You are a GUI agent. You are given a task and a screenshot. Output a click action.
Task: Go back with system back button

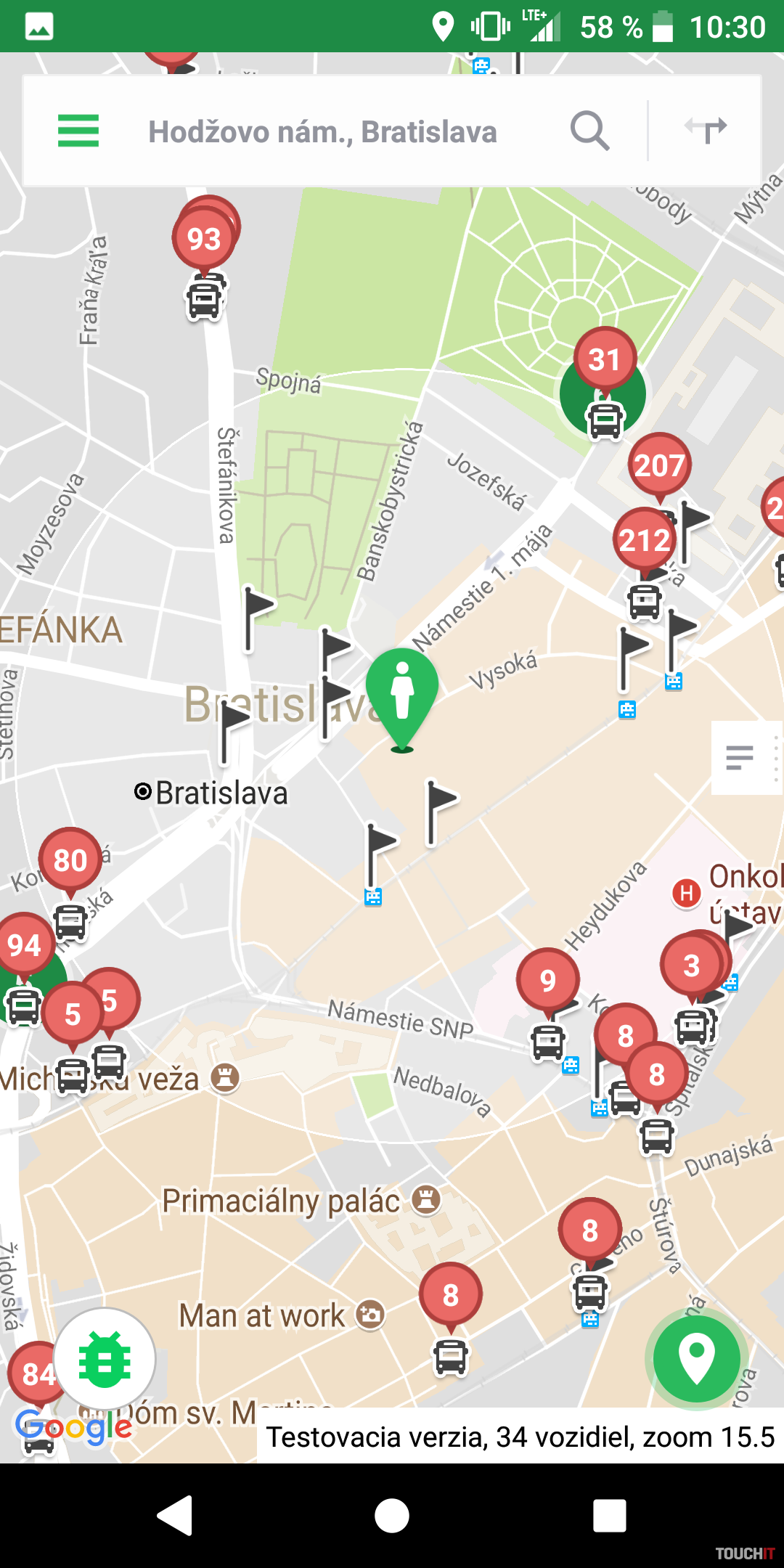[x=175, y=1515]
